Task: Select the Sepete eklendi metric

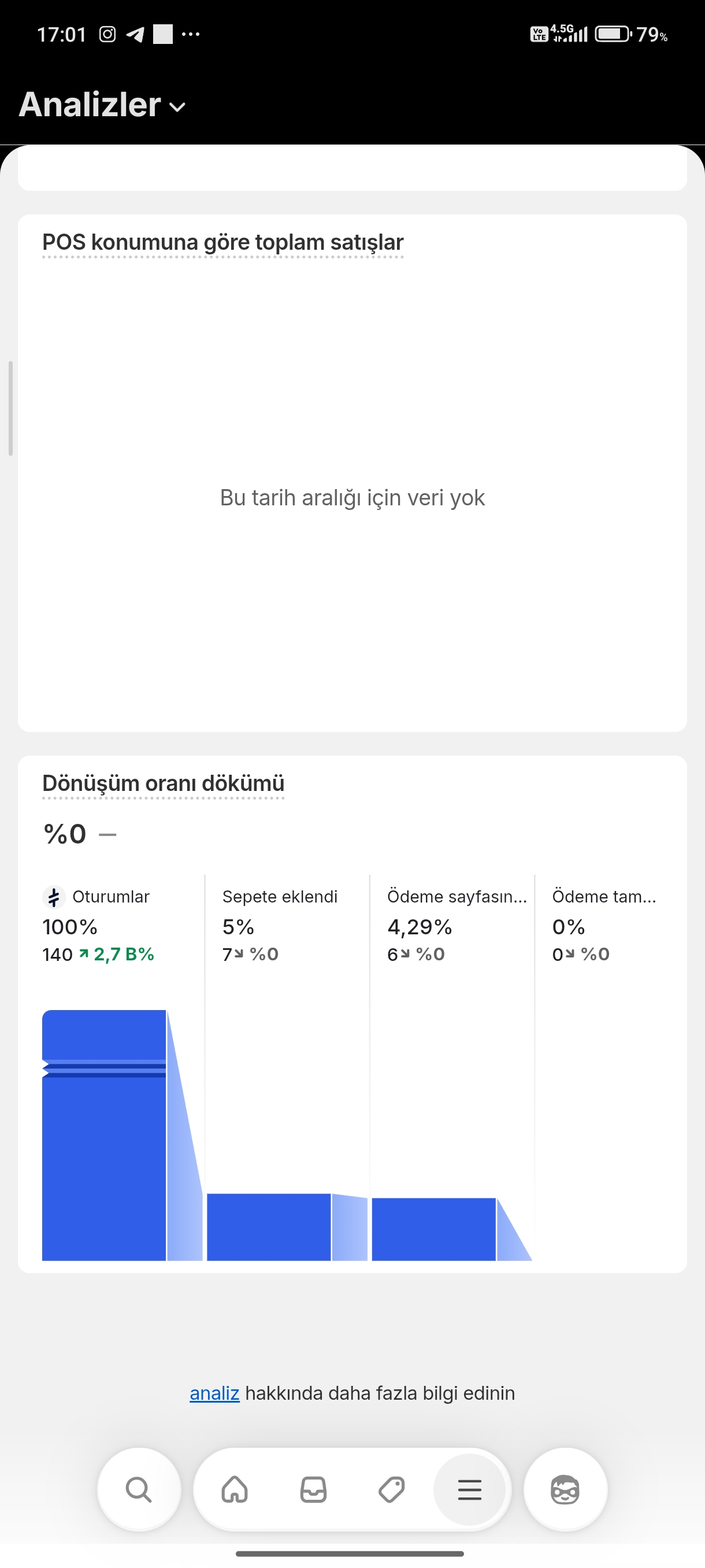Action: click(280, 896)
